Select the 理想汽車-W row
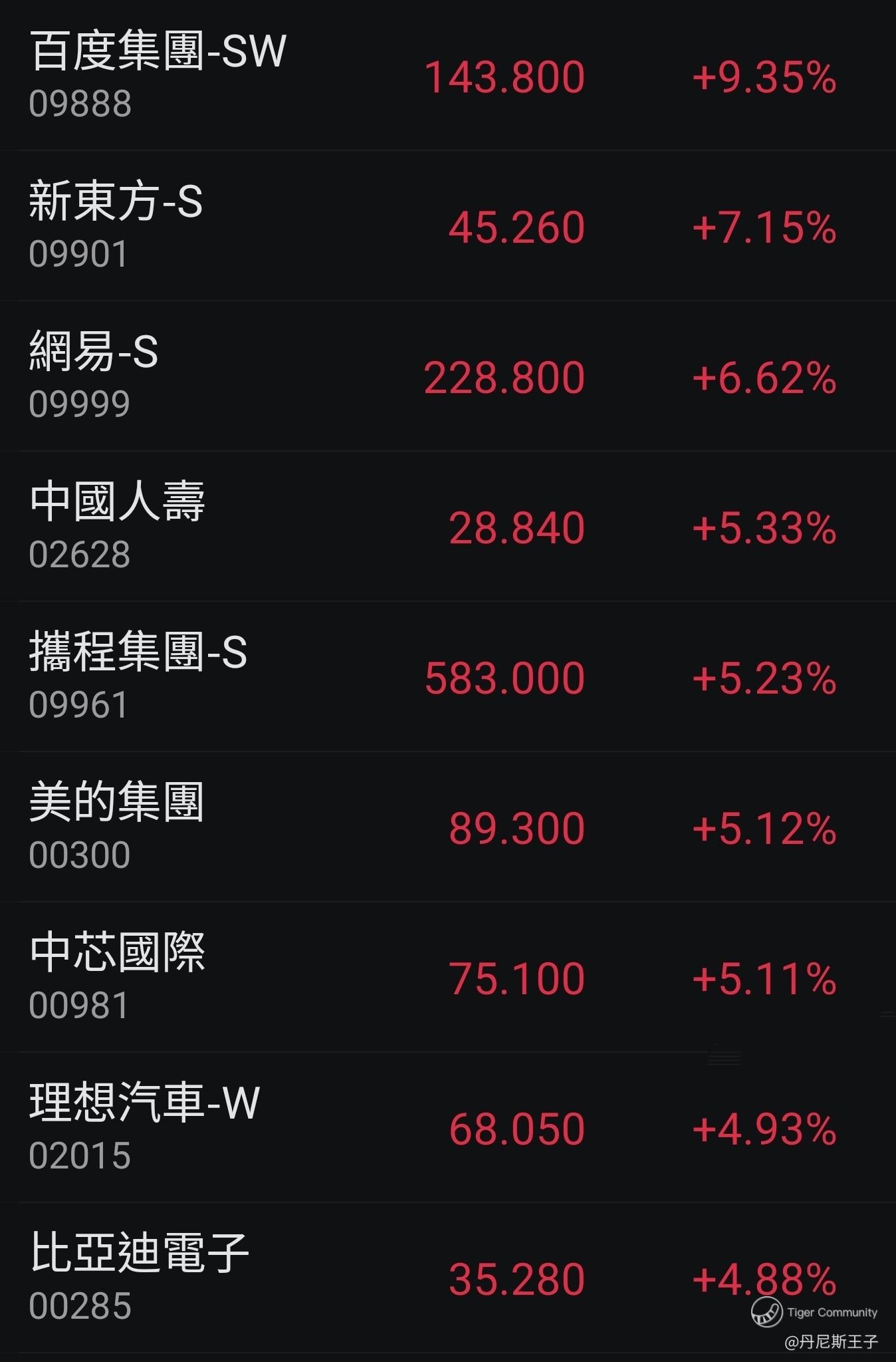Viewport: 896px width, 1362px height. [448, 1128]
